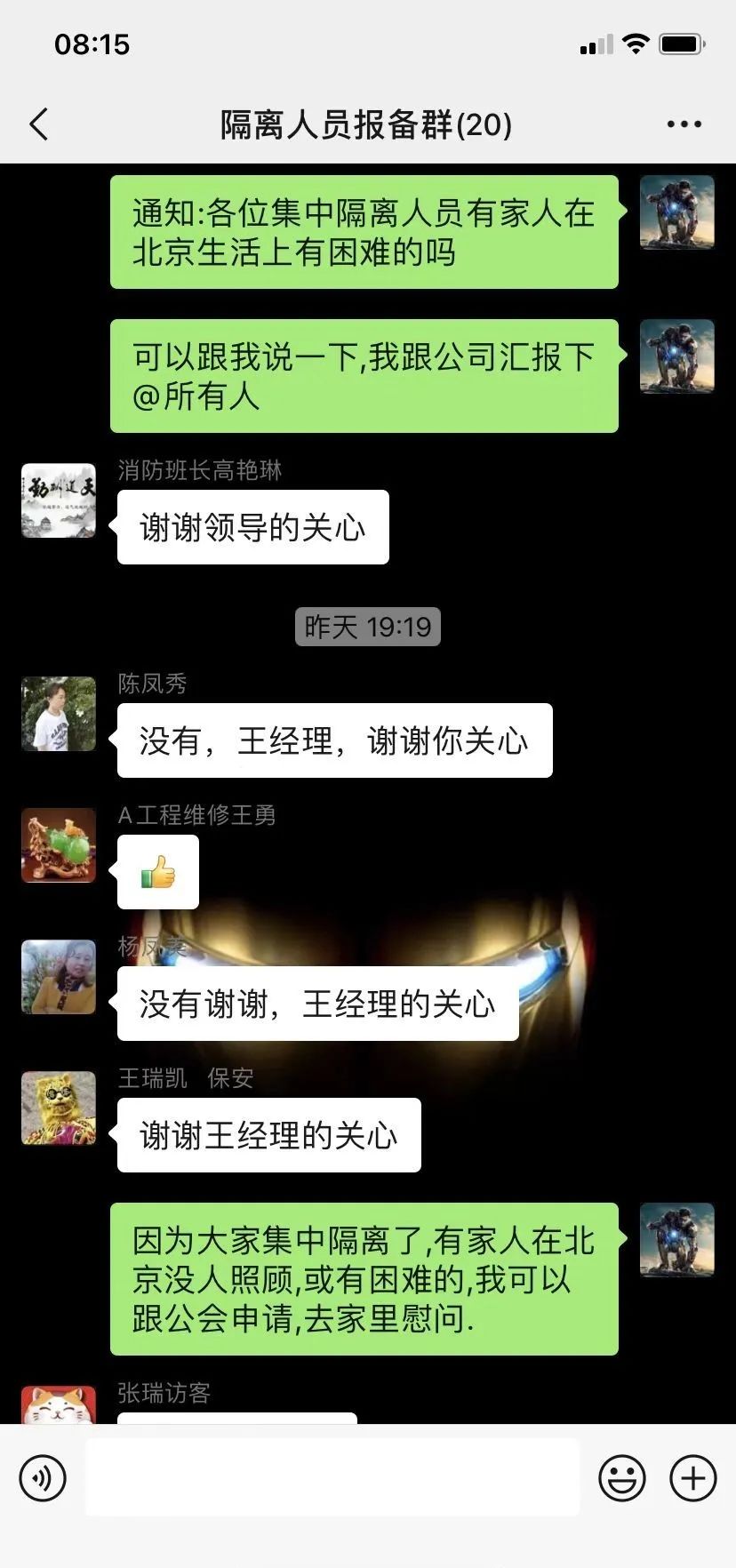Open 杨凤美's profile avatar
The height and width of the screenshot is (1568, 736).
(x=59, y=977)
